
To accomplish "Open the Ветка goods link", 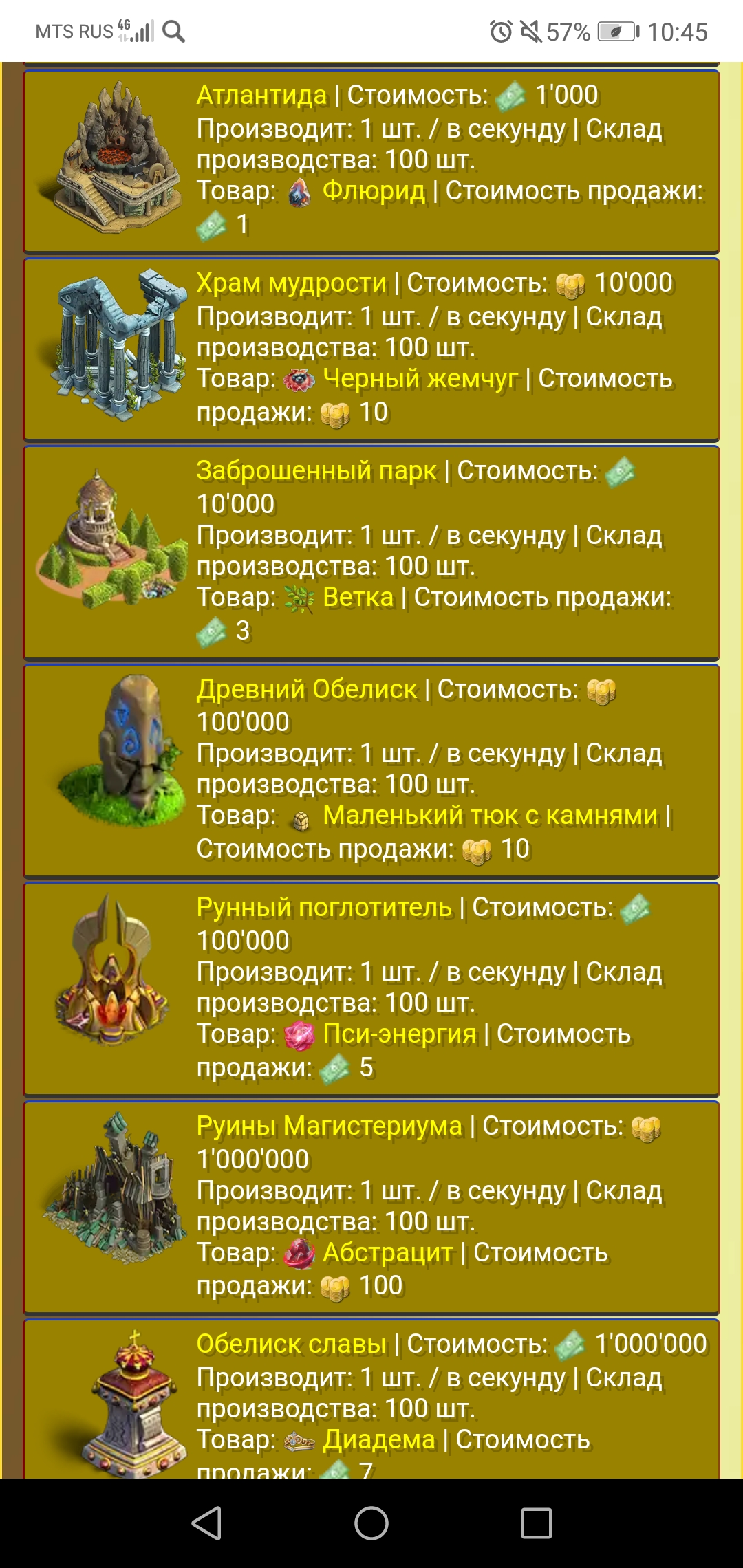I will pos(358,597).
